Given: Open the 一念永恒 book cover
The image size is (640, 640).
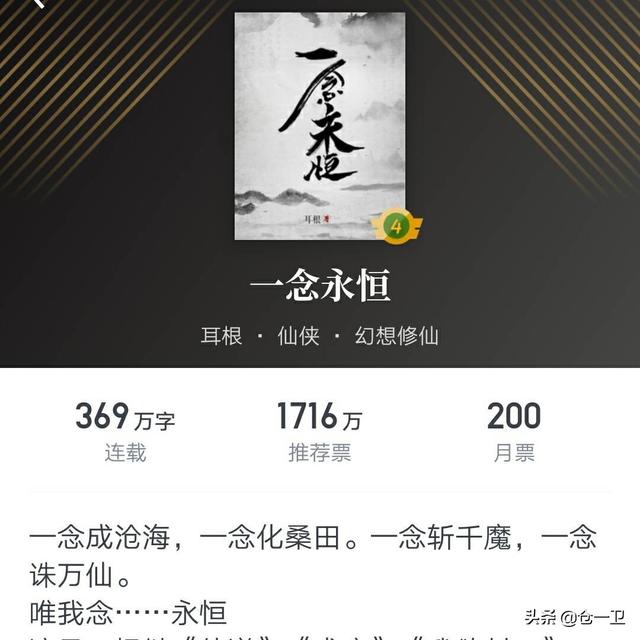Looking at the screenshot, I should point(319,125).
